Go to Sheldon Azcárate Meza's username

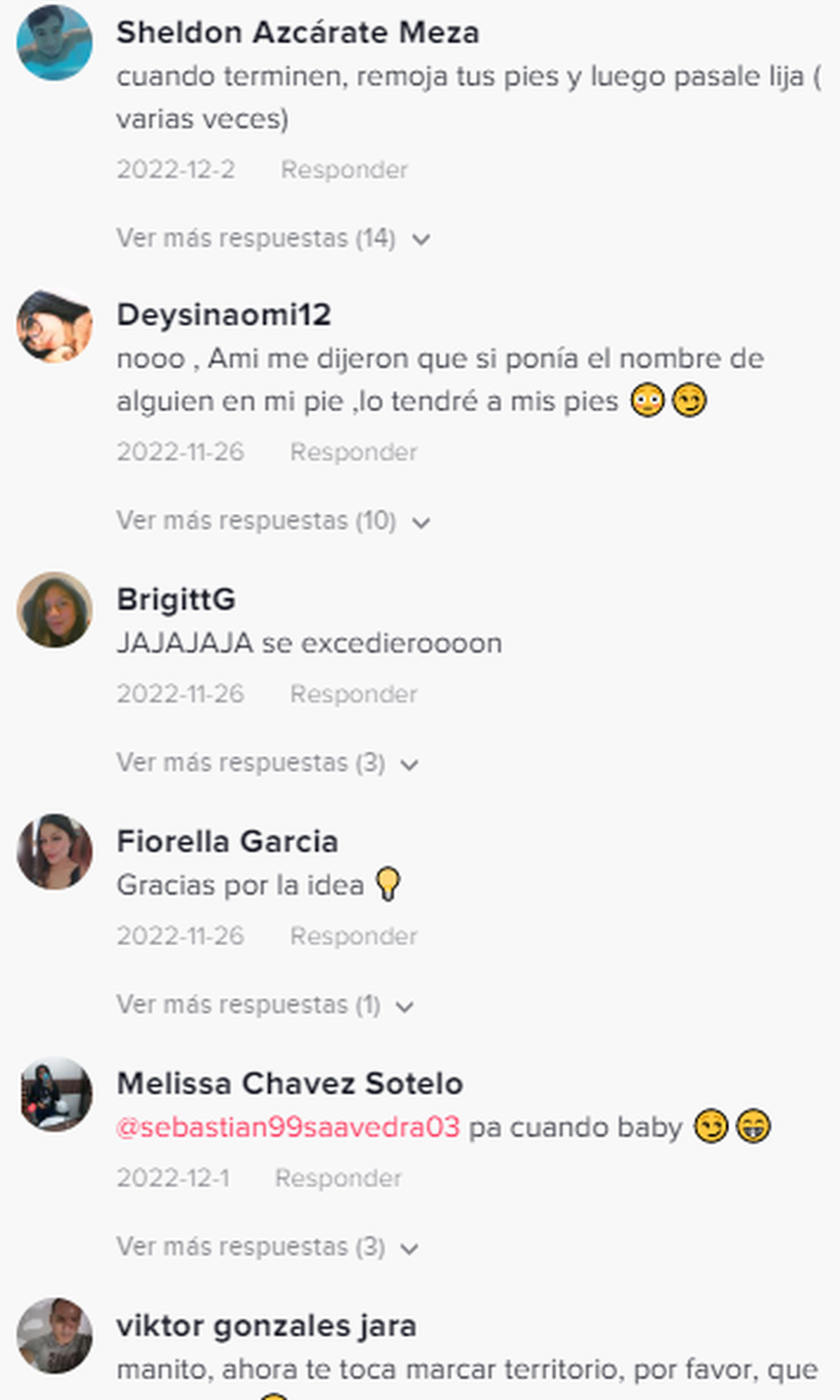[297, 33]
